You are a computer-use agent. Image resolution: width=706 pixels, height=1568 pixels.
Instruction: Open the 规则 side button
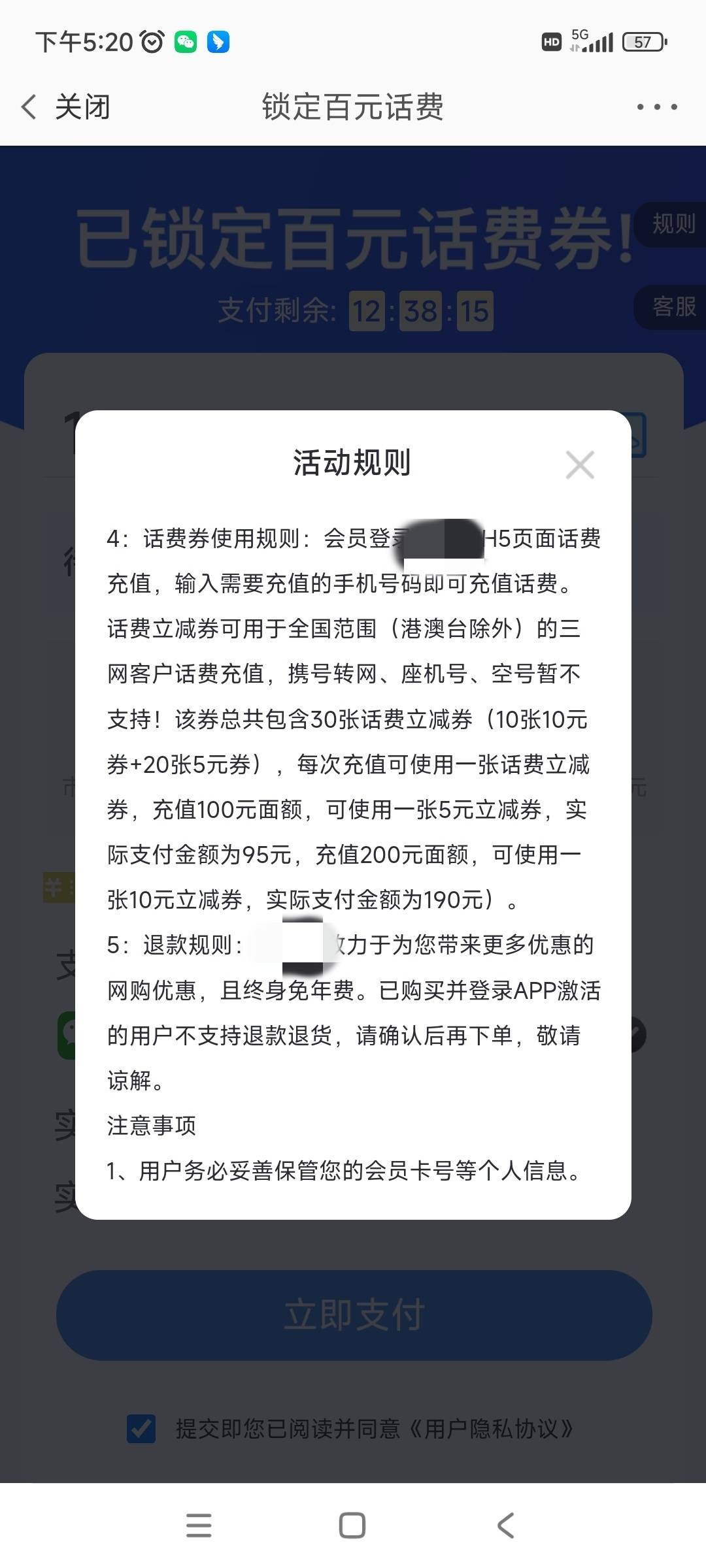[673, 224]
